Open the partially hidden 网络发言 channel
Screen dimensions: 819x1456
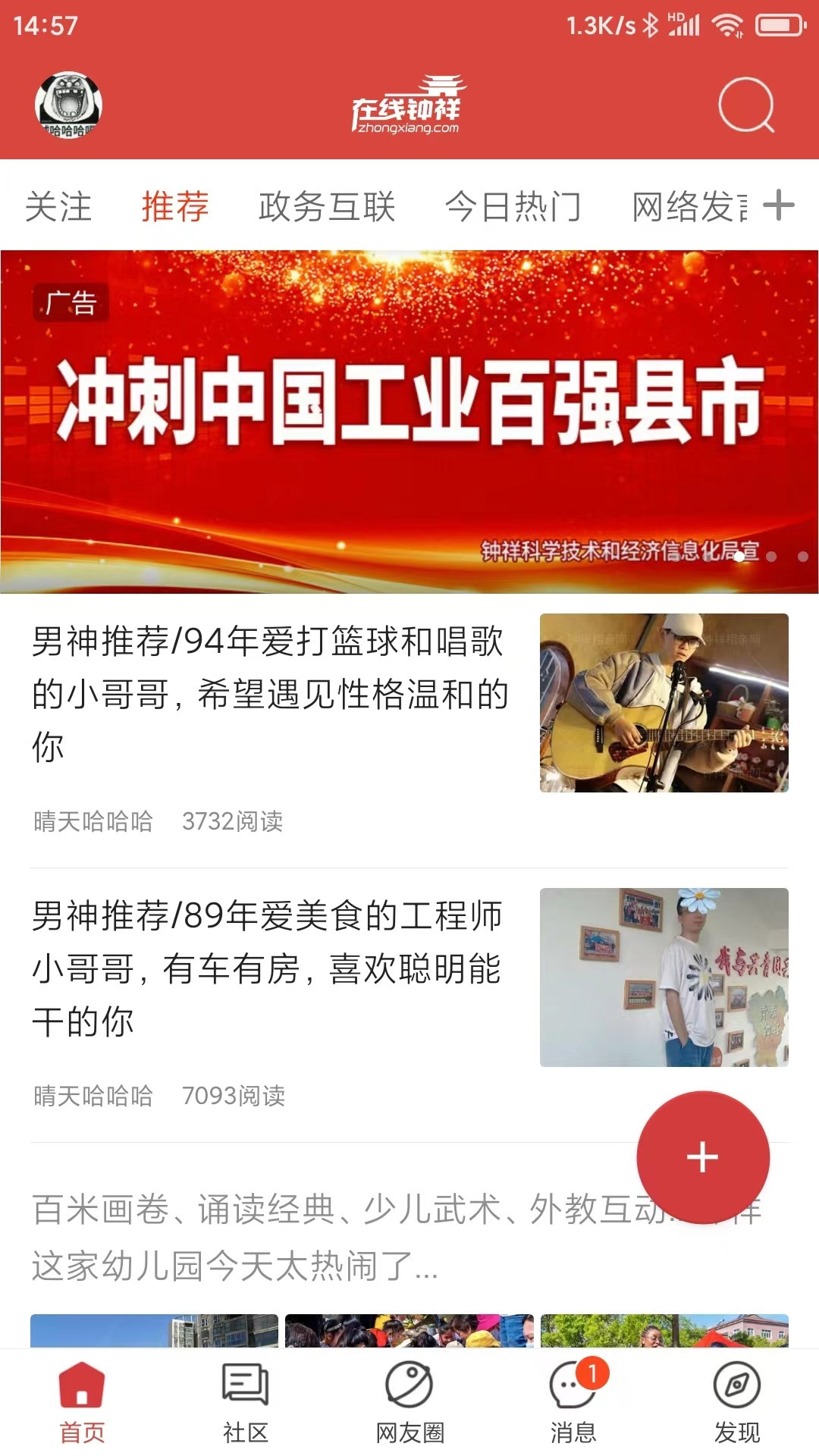coord(686,206)
